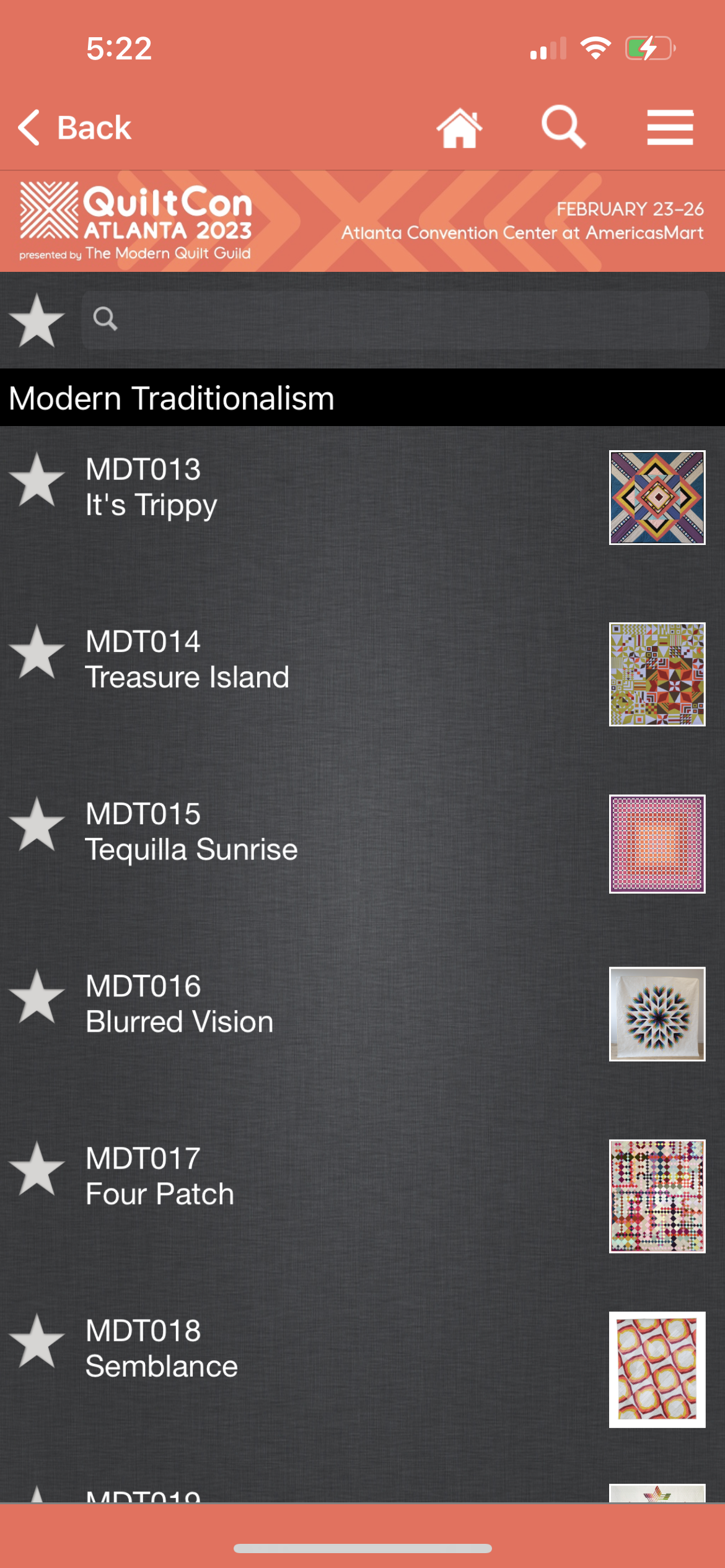725x1568 pixels.
Task: Open the MDT016 Blurred Vision entry
Action: 248,1004
